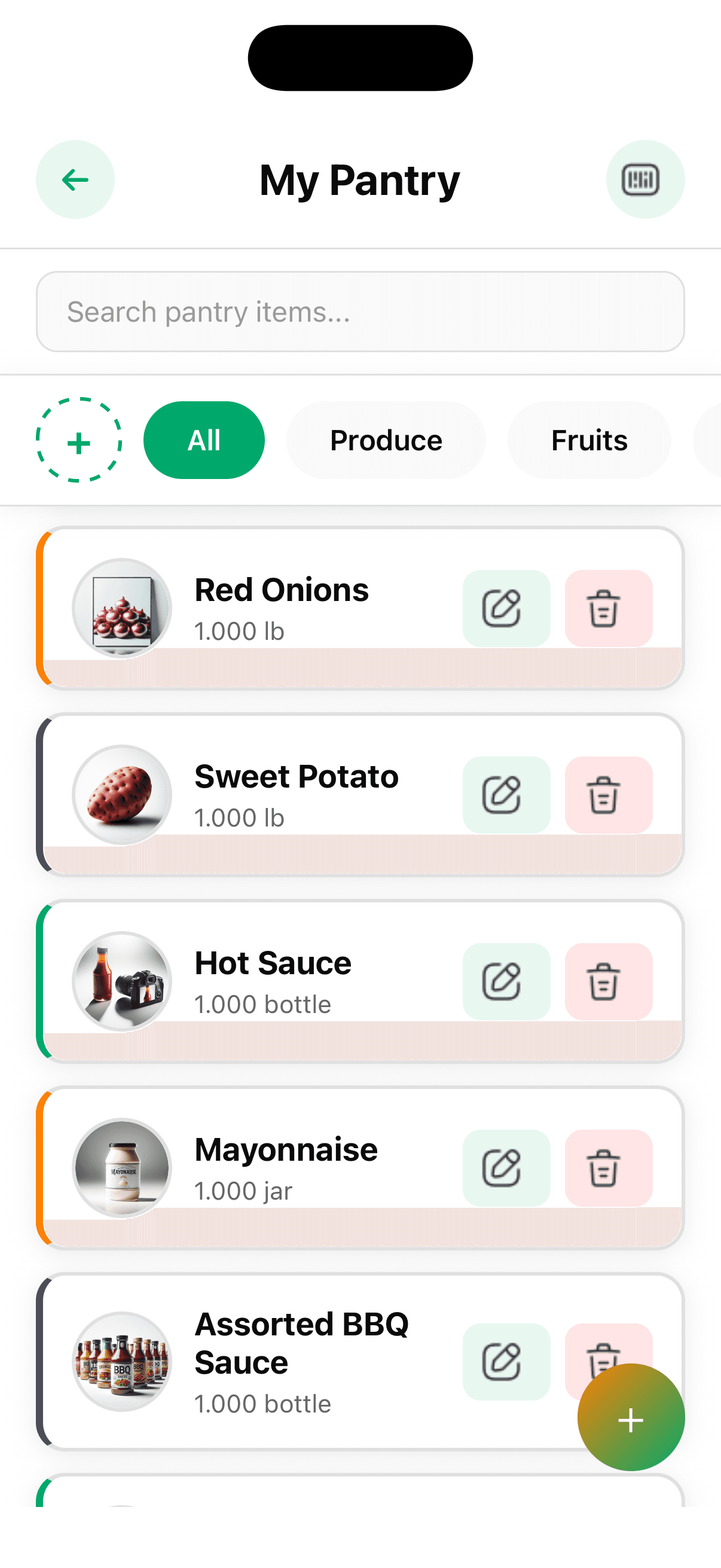Click the pantry search field
The width and height of the screenshot is (721, 1568).
pos(360,312)
